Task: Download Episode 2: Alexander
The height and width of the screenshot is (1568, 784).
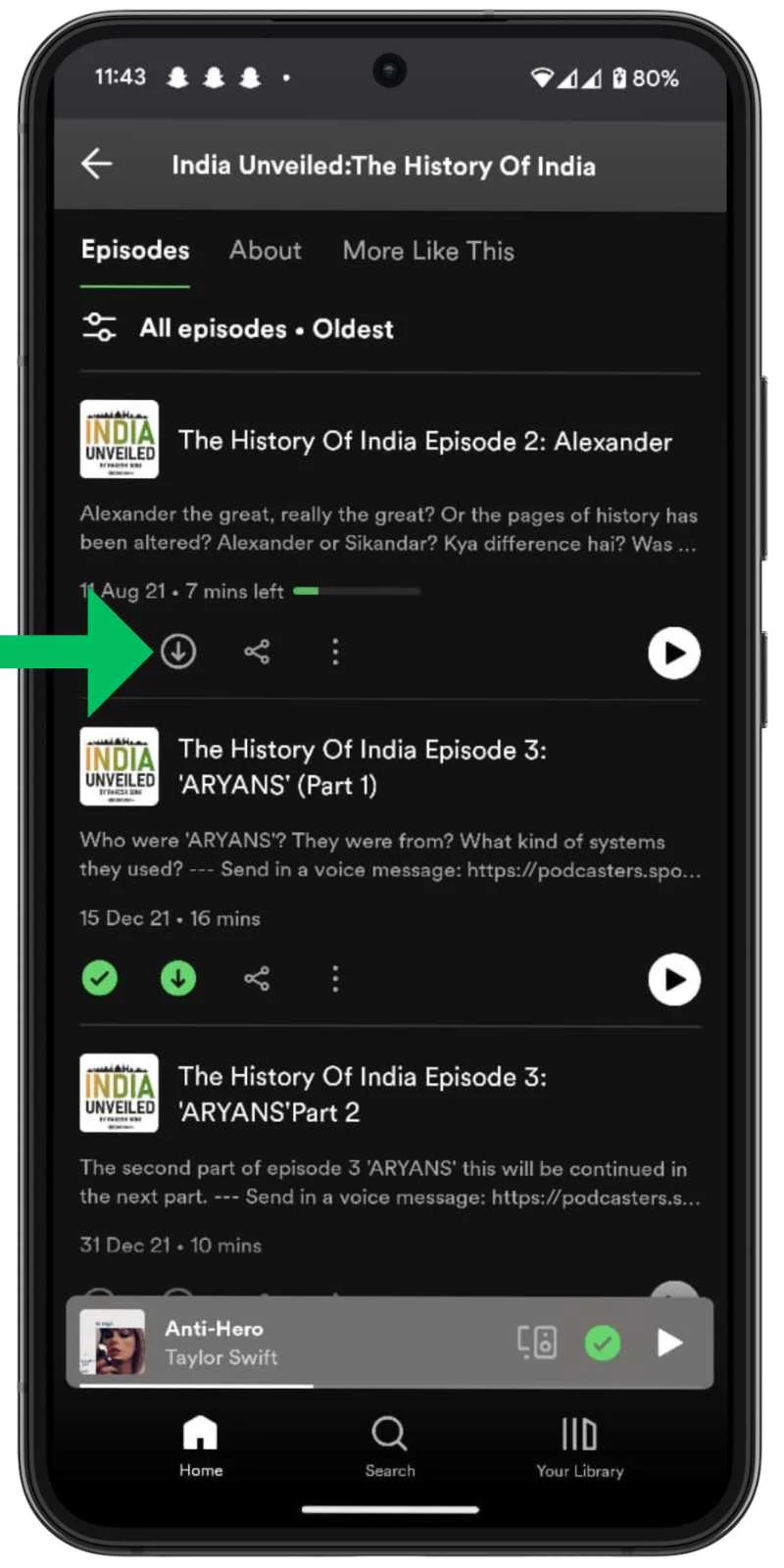Action: point(178,652)
